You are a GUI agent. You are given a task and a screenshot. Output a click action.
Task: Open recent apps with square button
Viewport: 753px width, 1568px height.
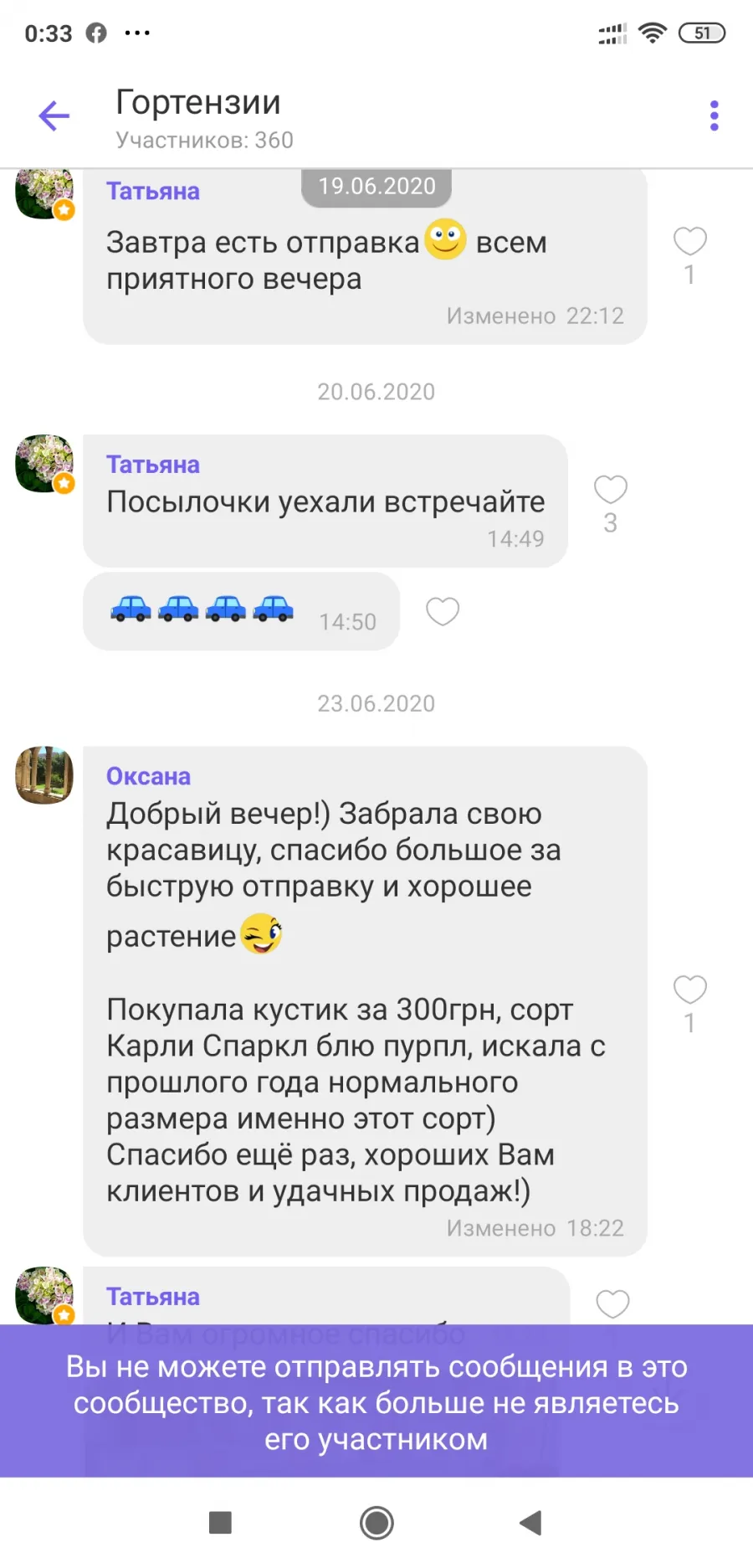[220, 1523]
